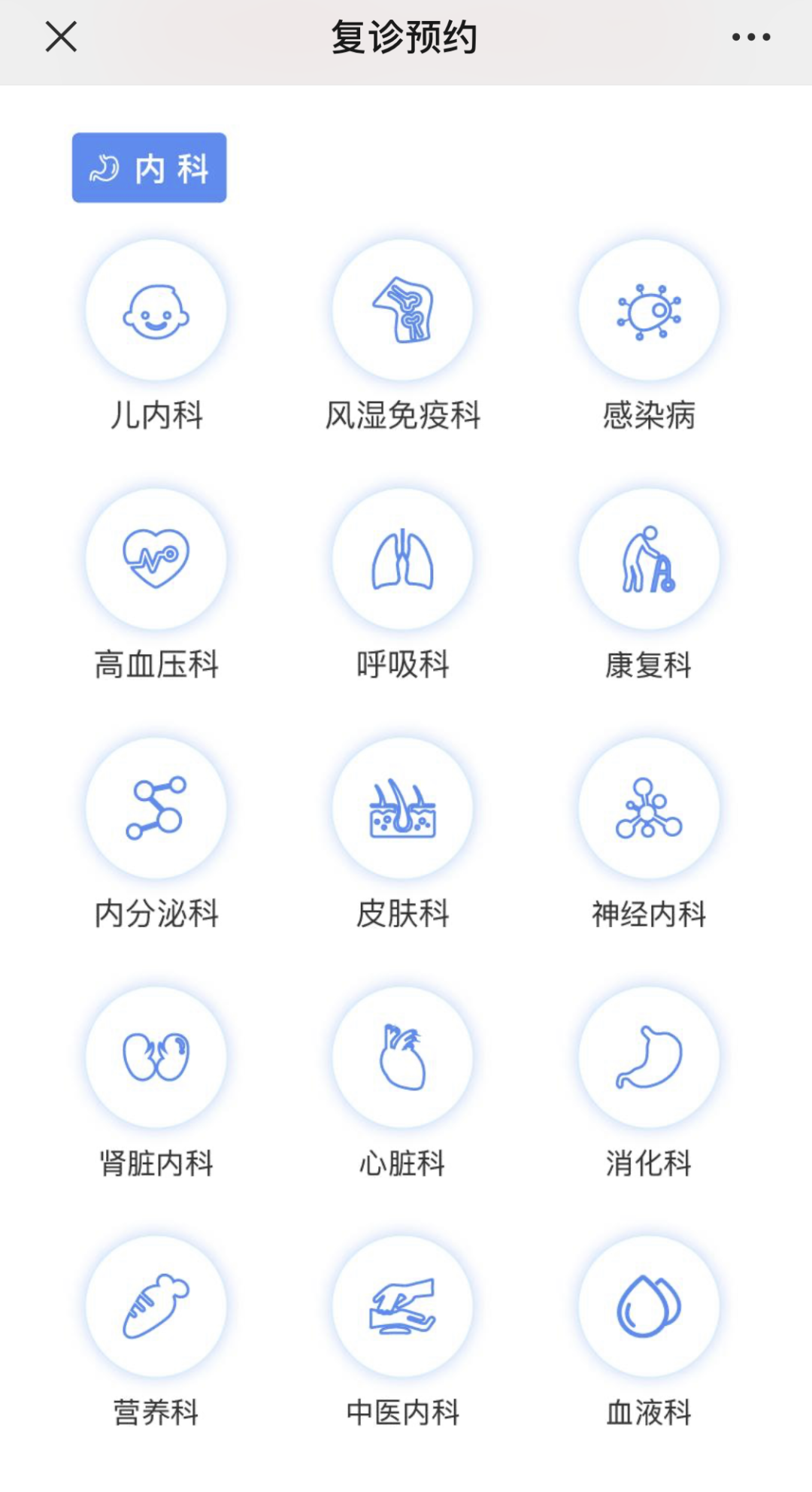Open the 内分泌科 department
Image resolution: width=812 pixels, height=1492 pixels.
tap(156, 808)
